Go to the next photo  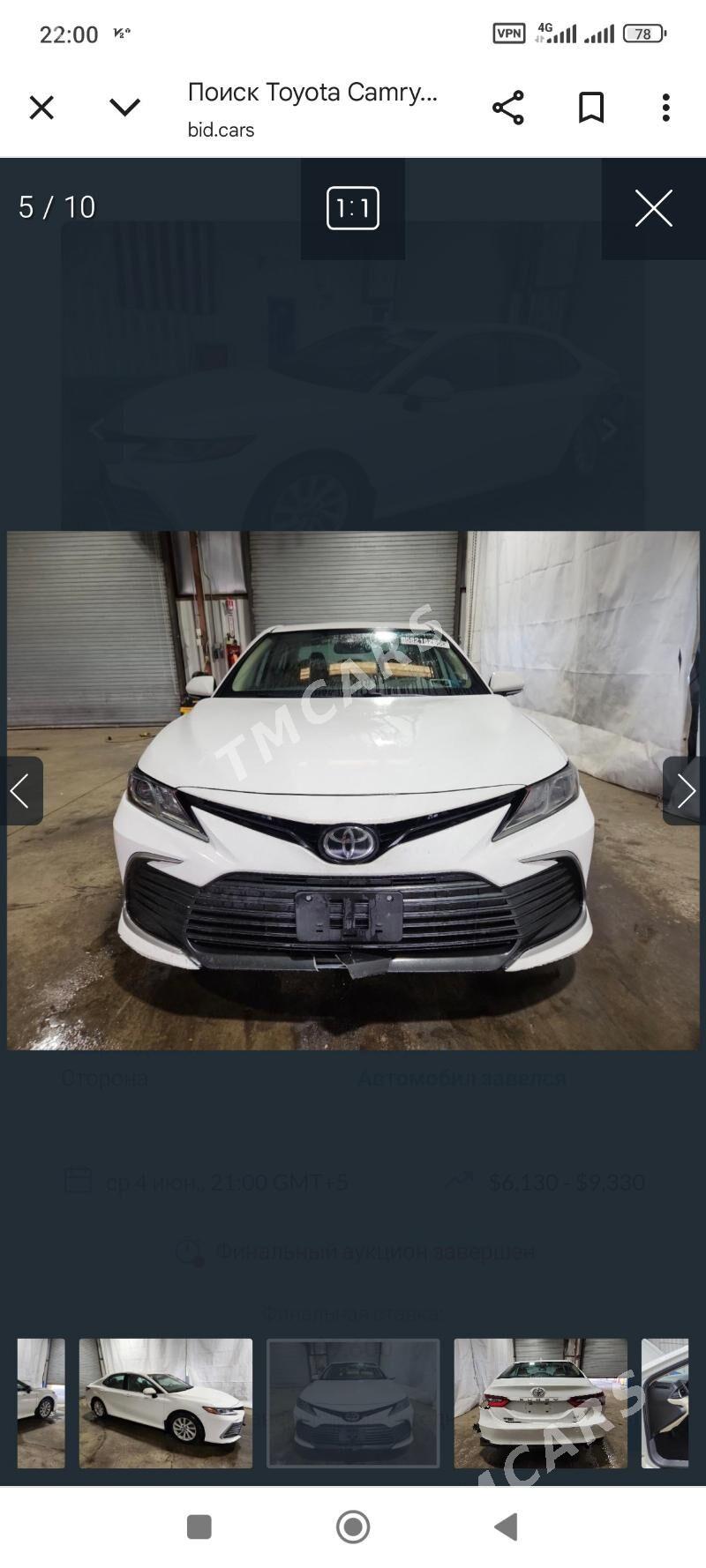[x=685, y=791]
